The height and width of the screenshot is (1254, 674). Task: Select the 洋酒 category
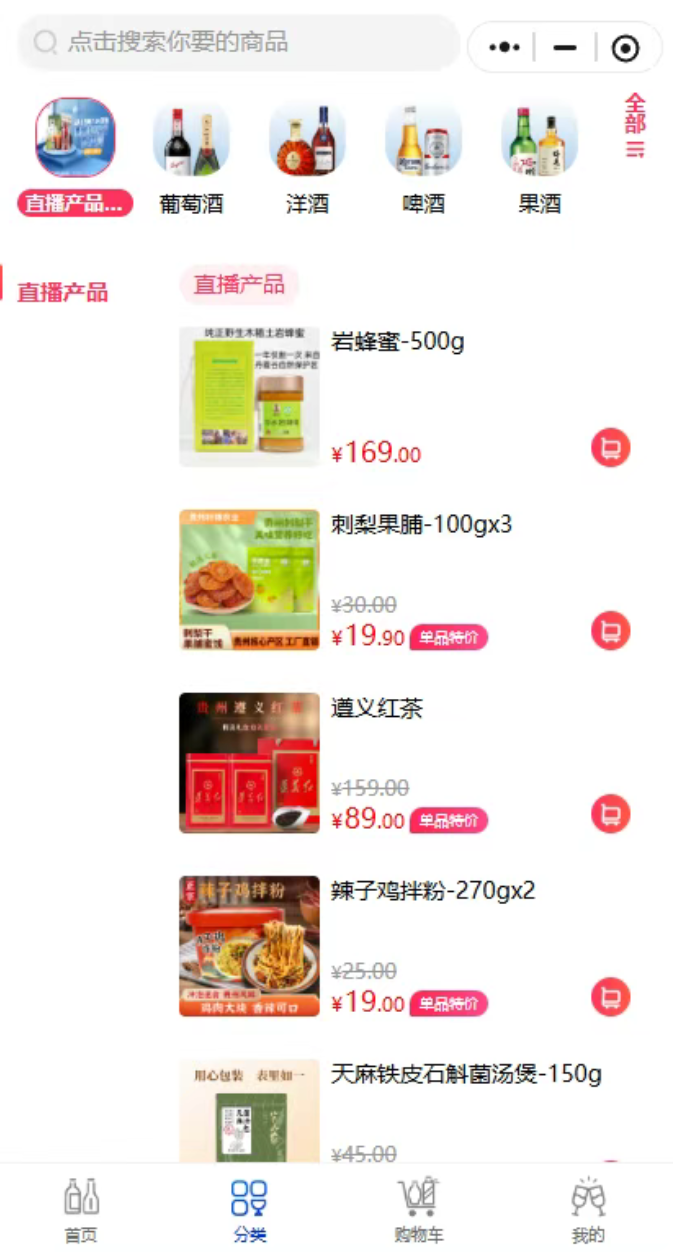tap(307, 160)
